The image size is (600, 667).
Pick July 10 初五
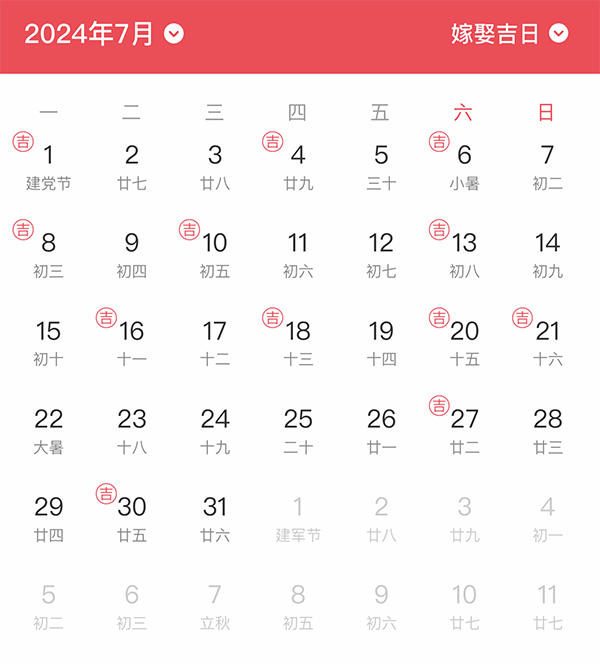pyautogui.click(x=215, y=253)
